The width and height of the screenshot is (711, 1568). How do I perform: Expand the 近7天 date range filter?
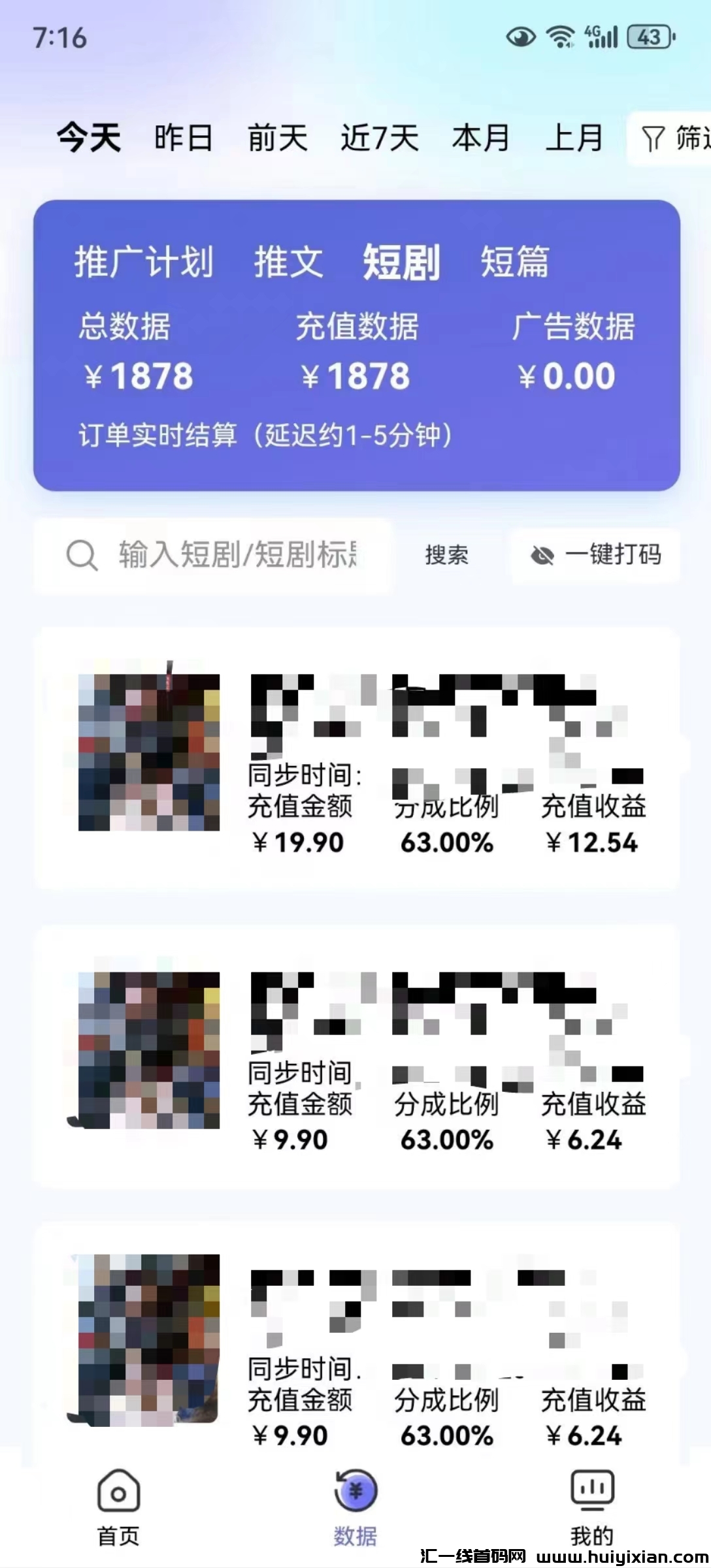(x=381, y=137)
